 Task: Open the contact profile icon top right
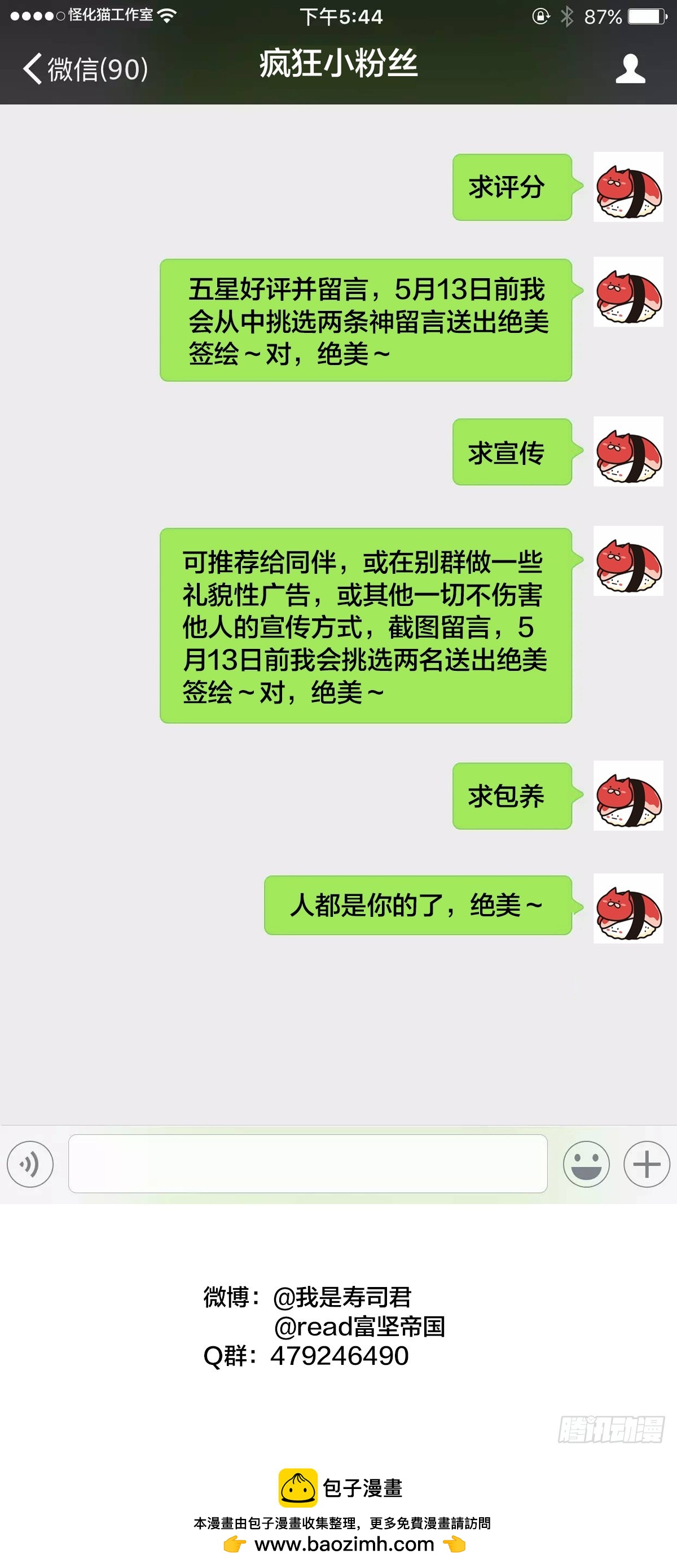coord(631,68)
